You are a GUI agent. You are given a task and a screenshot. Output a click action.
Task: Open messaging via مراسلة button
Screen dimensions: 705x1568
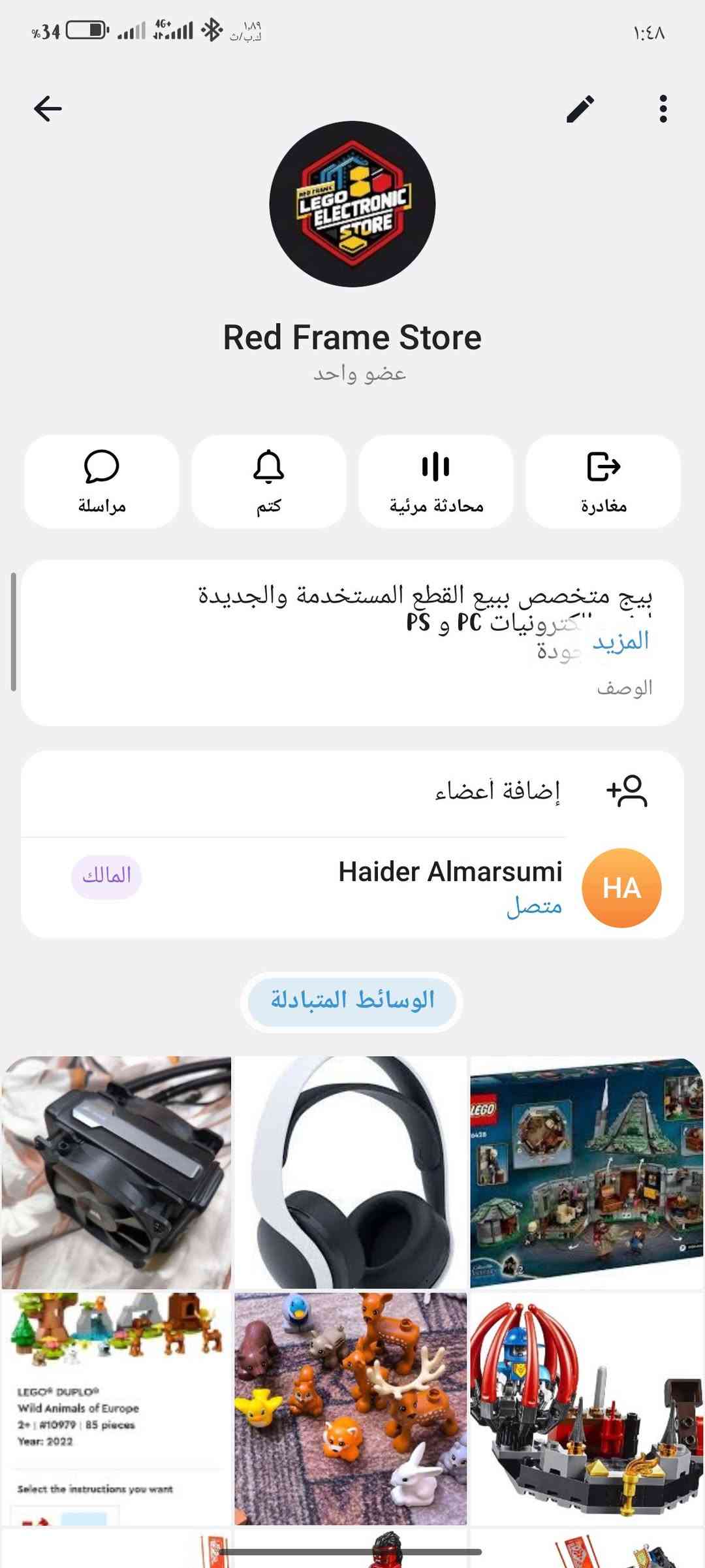[x=102, y=481]
